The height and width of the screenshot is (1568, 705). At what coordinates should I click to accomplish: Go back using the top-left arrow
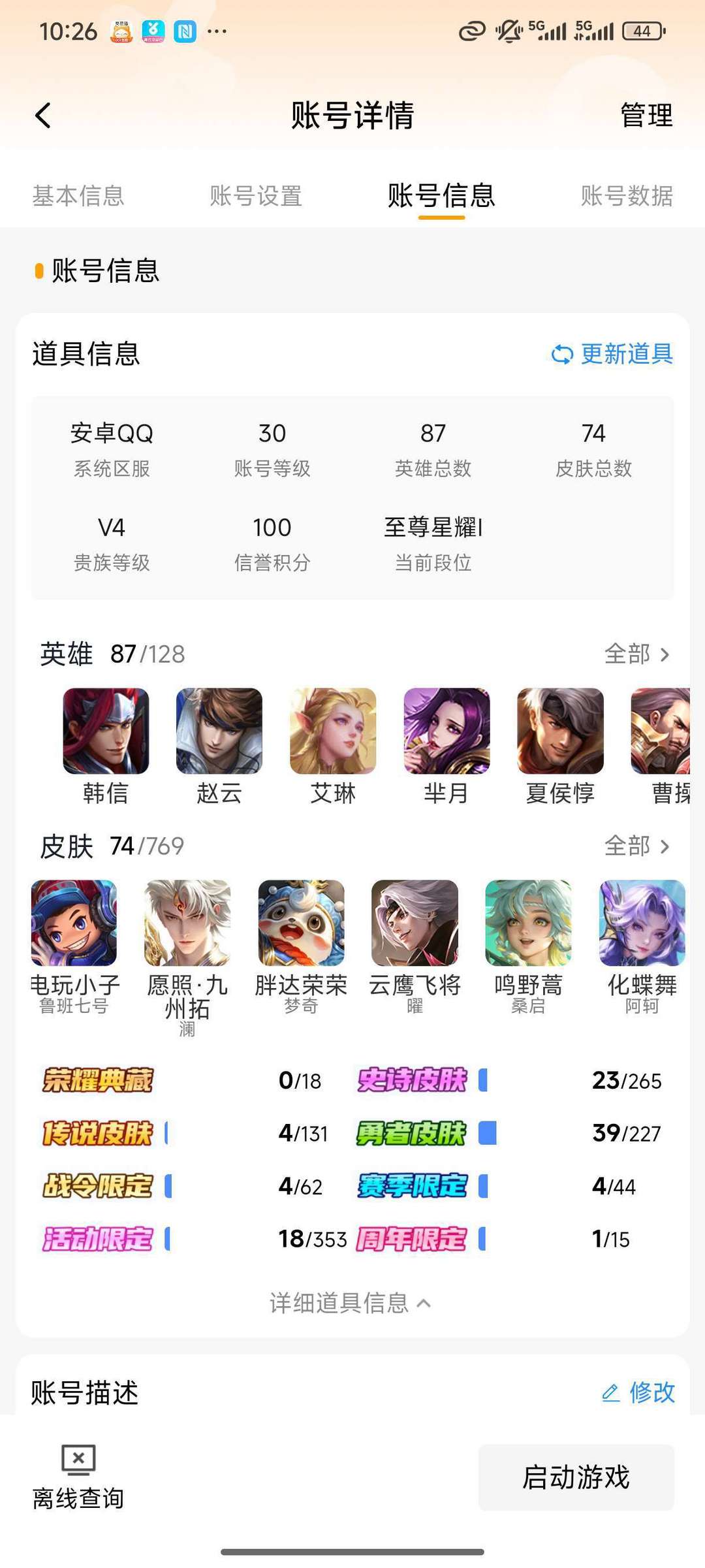point(43,116)
